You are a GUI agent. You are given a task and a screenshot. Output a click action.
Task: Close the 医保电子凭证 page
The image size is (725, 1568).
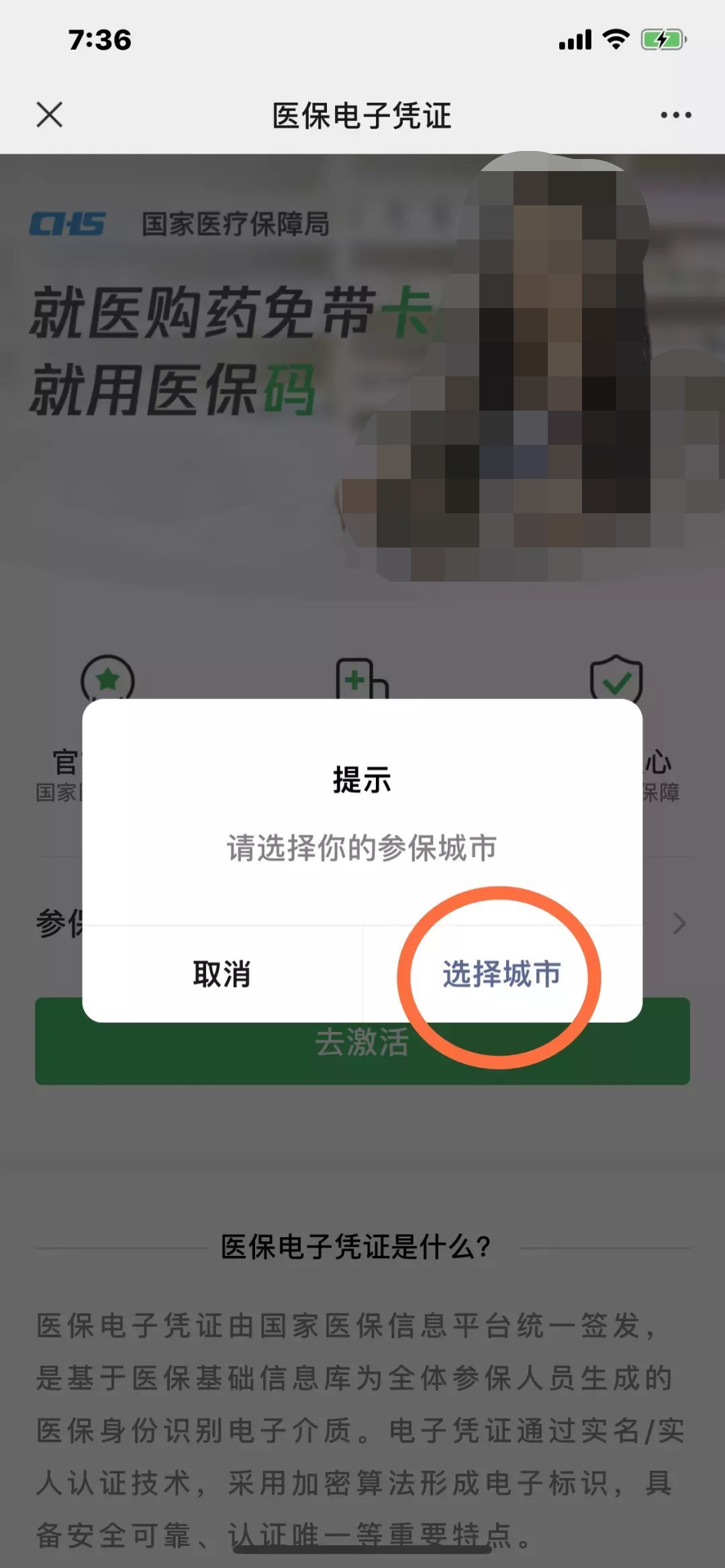coord(50,115)
